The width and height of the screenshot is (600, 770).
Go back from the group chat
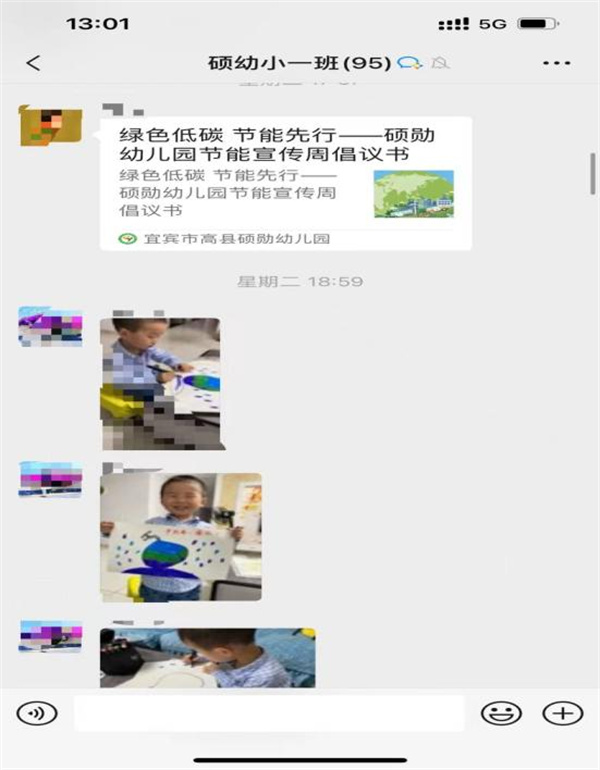(x=33, y=63)
